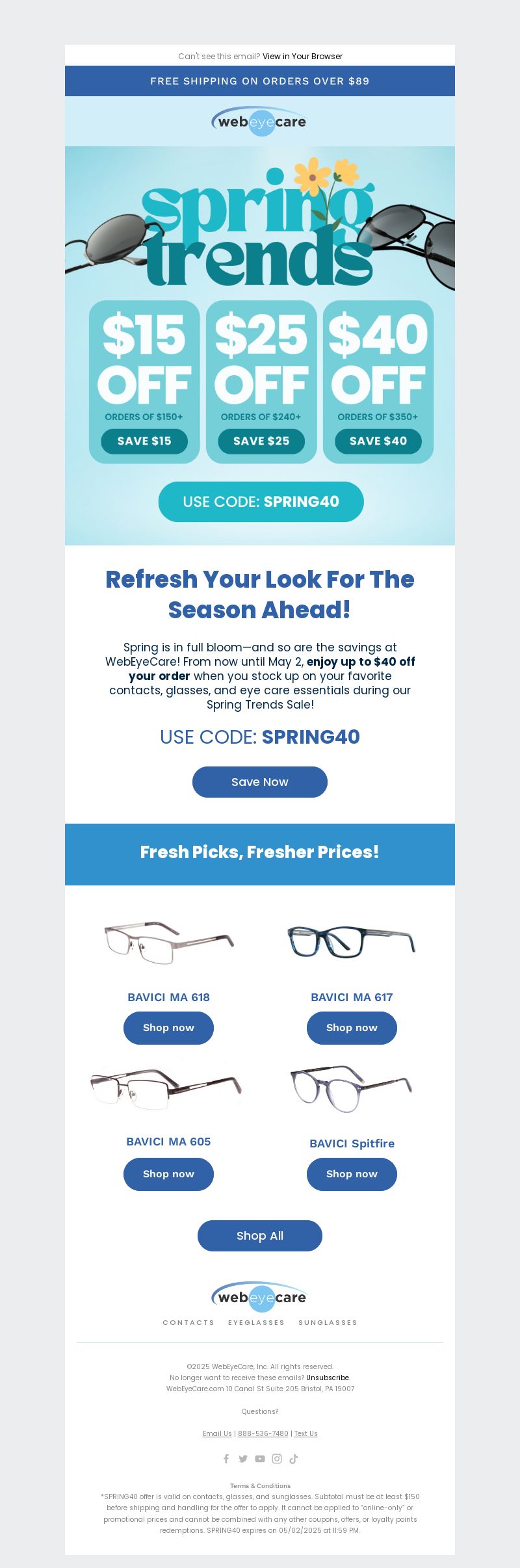Screen dimensions: 520x1568
Task: Shop now for BAVICI Spitfire
Action: [352, 1174]
